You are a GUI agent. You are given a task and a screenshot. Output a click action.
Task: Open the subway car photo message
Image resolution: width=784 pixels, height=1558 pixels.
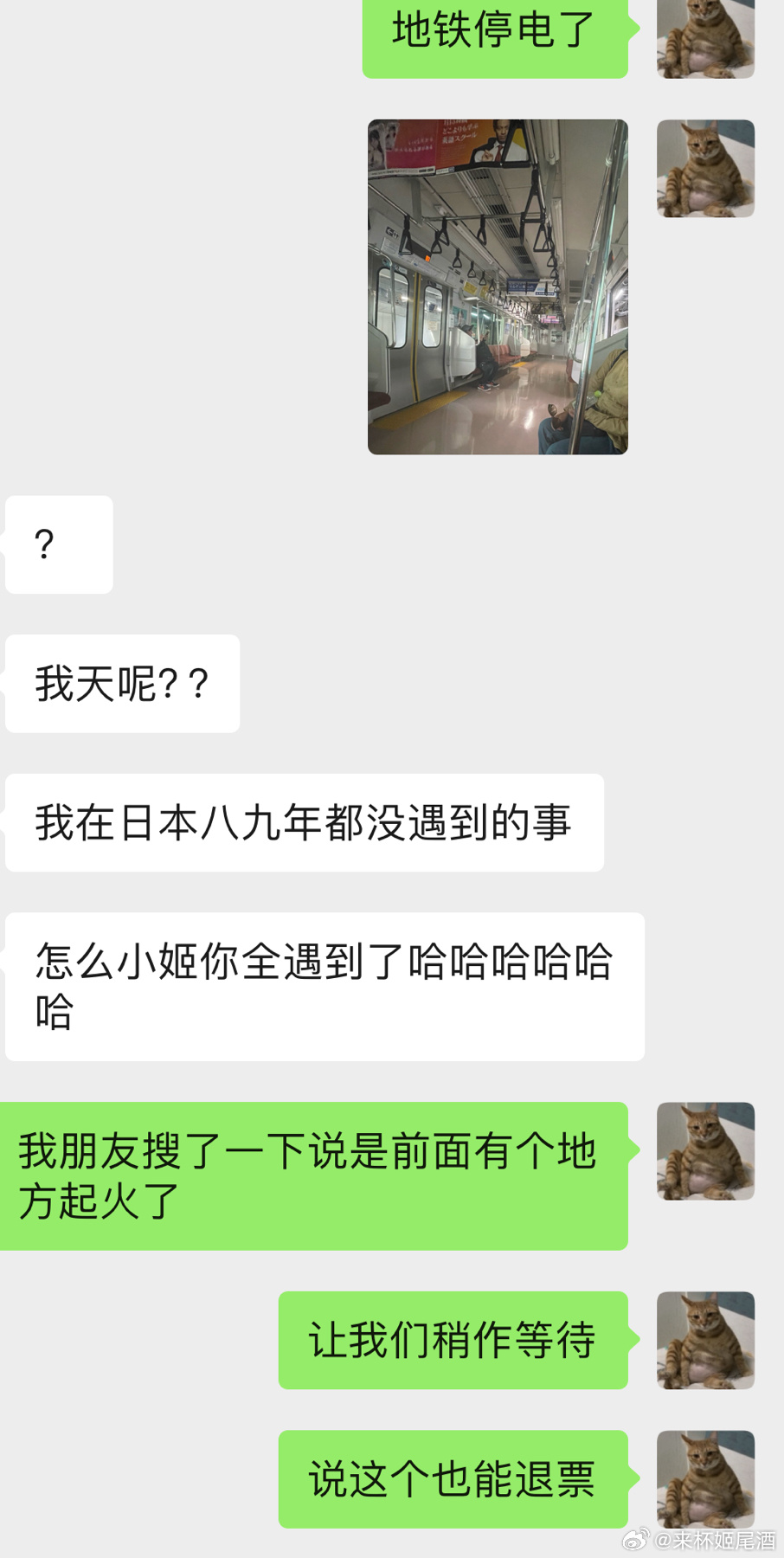click(x=498, y=286)
